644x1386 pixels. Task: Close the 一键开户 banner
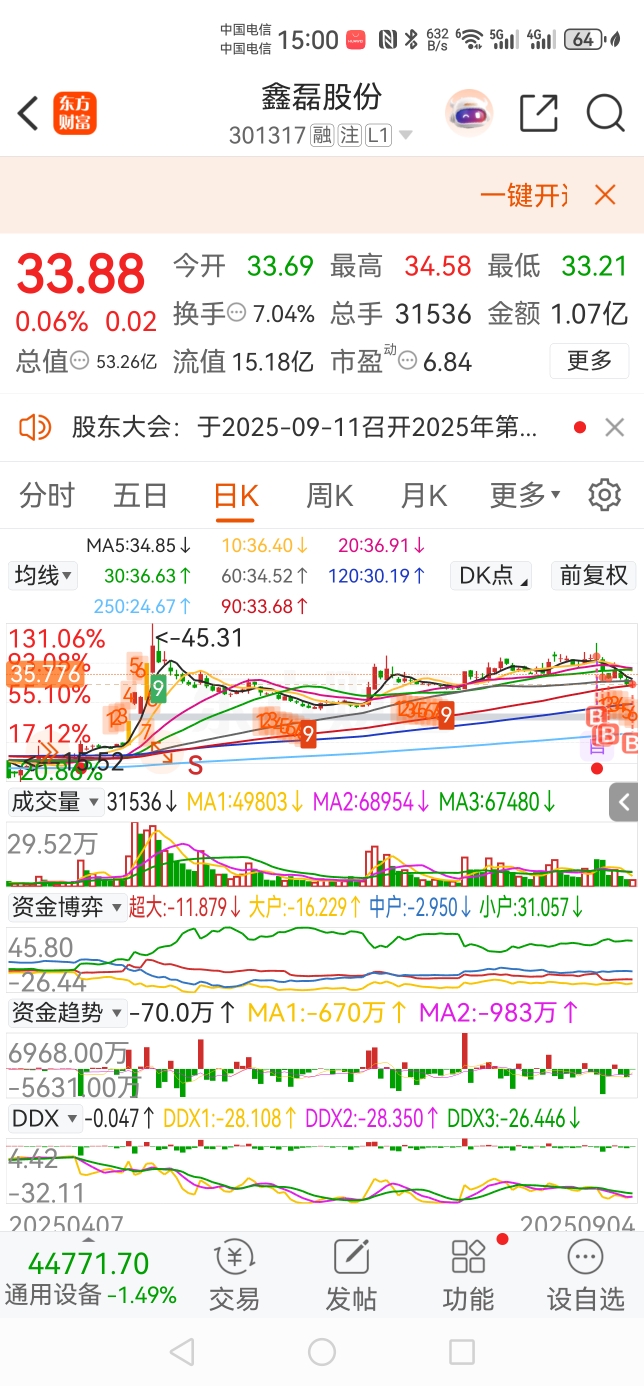pos(605,194)
